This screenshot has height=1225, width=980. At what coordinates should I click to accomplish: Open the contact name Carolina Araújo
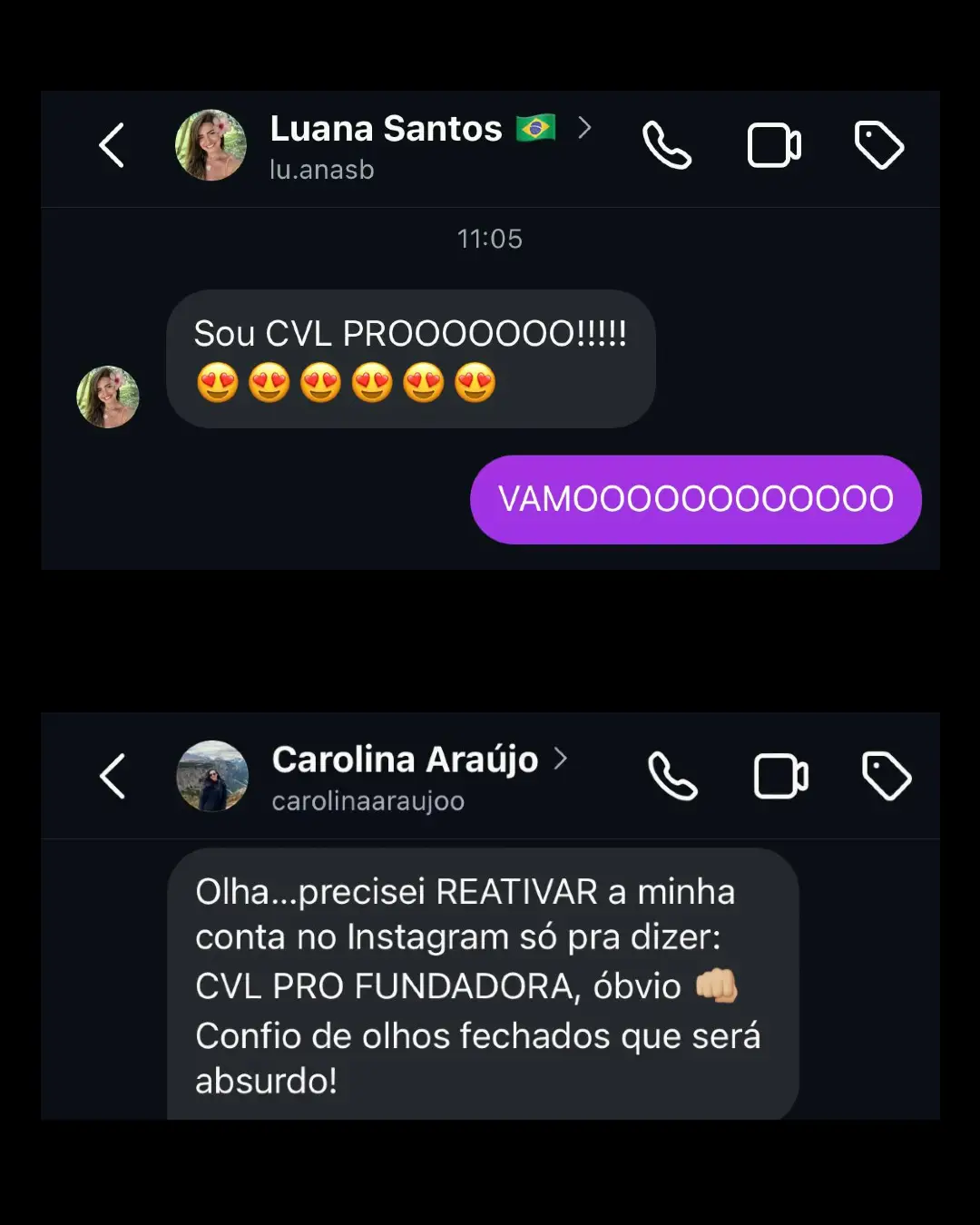click(406, 760)
